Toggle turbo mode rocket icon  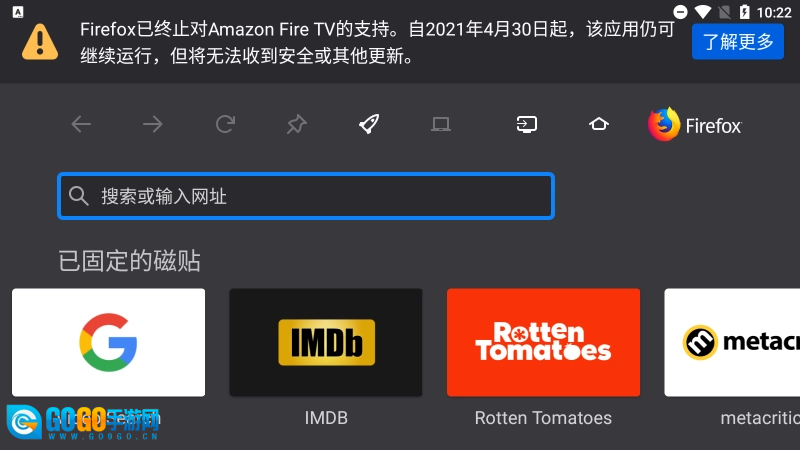(x=368, y=125)
